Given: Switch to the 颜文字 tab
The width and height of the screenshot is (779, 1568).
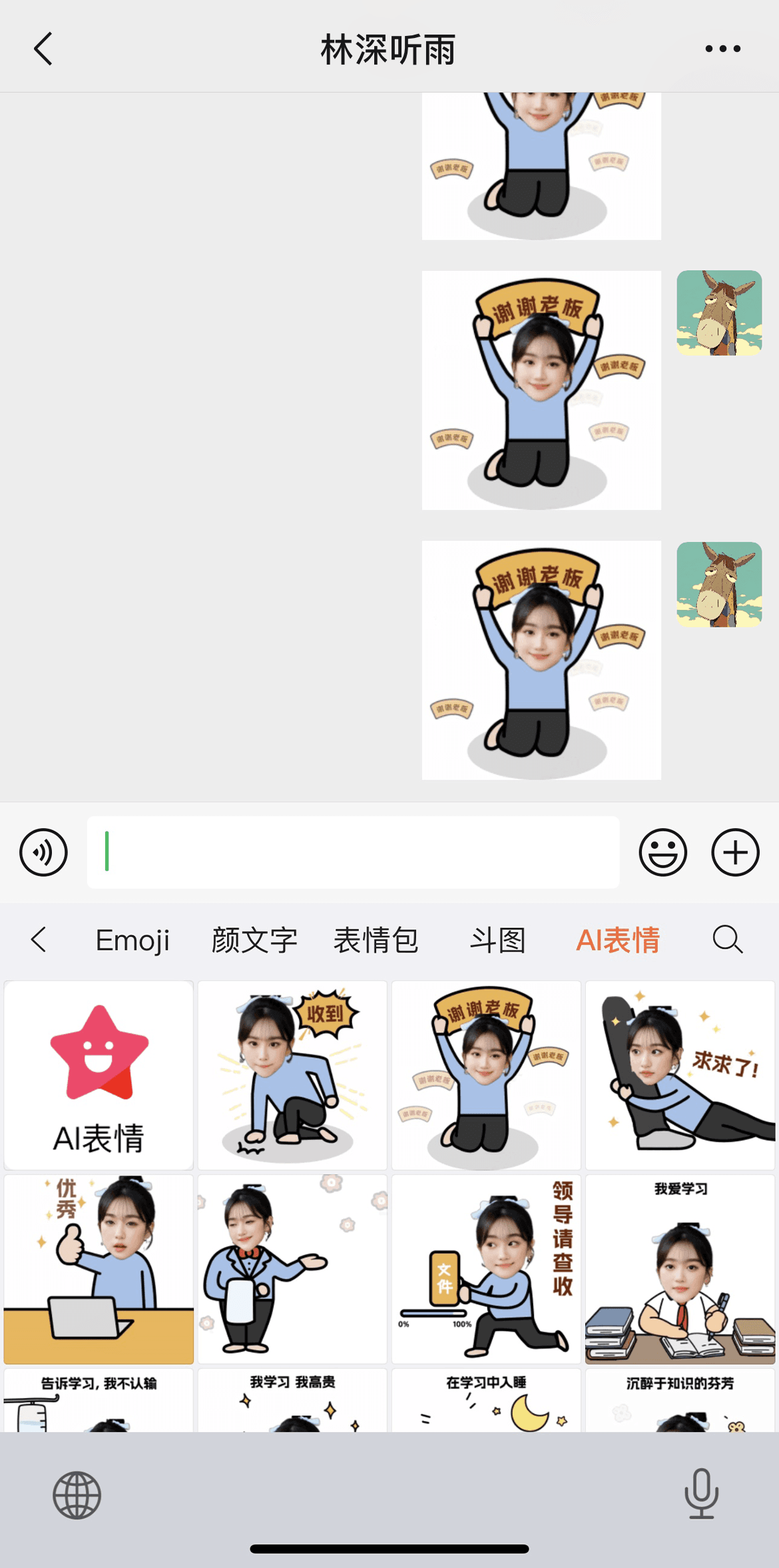Looking at the screenshot, I should [254, 940].
